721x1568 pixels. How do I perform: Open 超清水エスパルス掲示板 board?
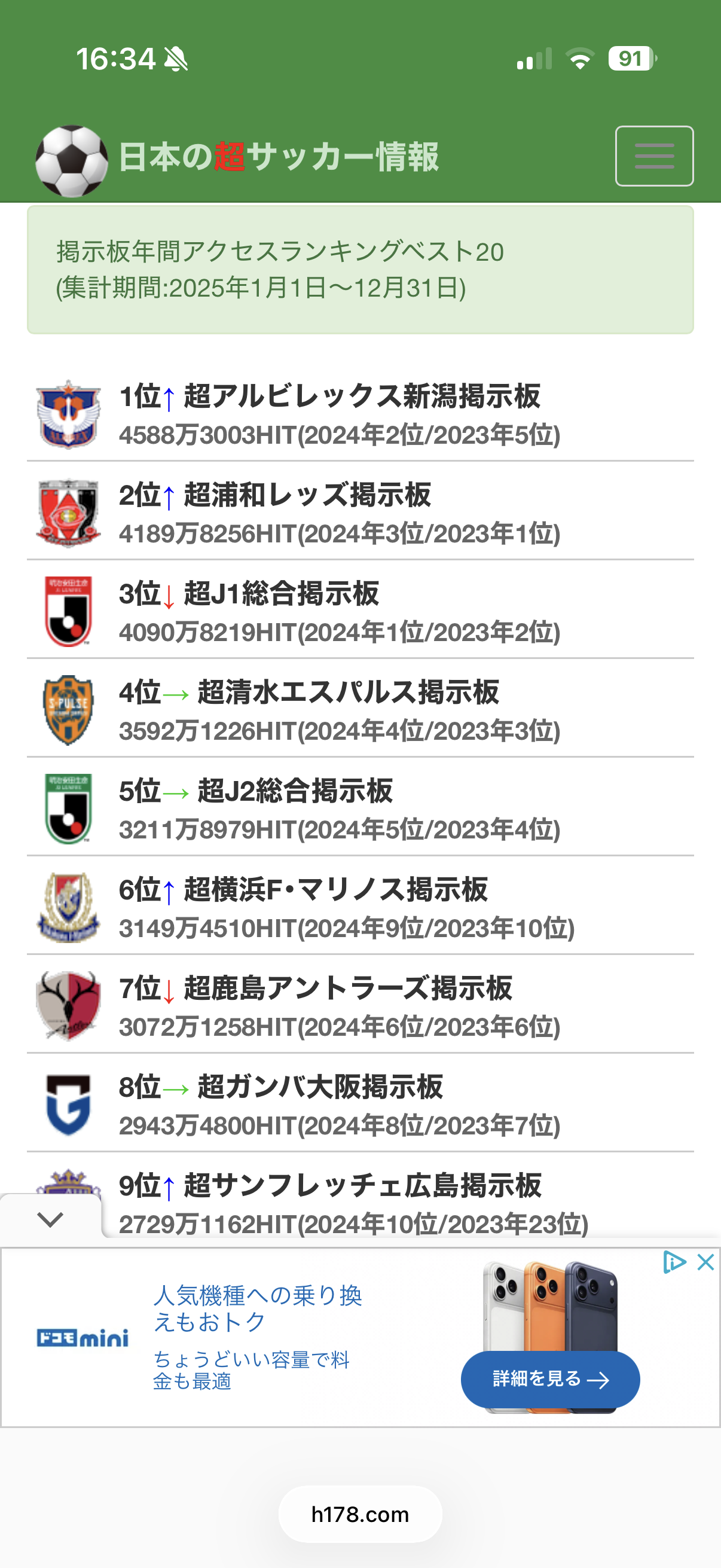click(x=347, y=692)
